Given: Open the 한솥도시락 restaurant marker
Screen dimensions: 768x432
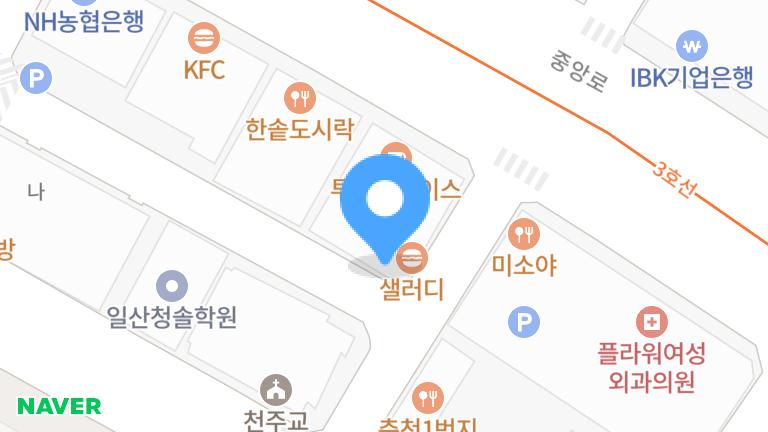Looking at the screenshot, I should coord(300,98).
